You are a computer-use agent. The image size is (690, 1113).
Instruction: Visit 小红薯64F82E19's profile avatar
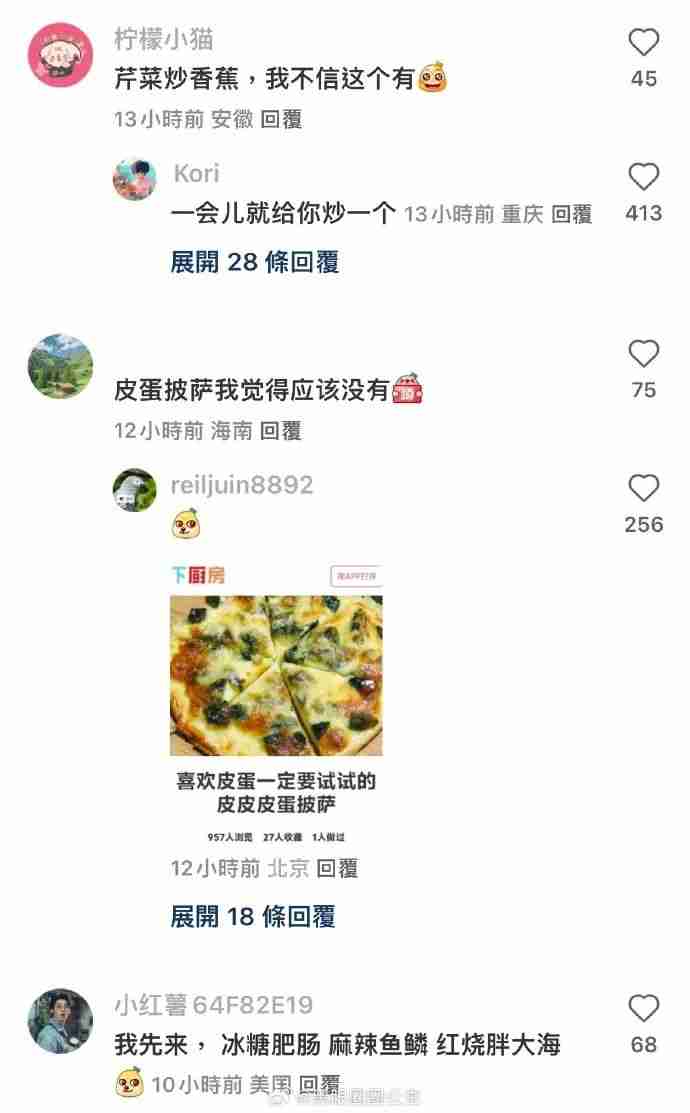[60, 1021]
